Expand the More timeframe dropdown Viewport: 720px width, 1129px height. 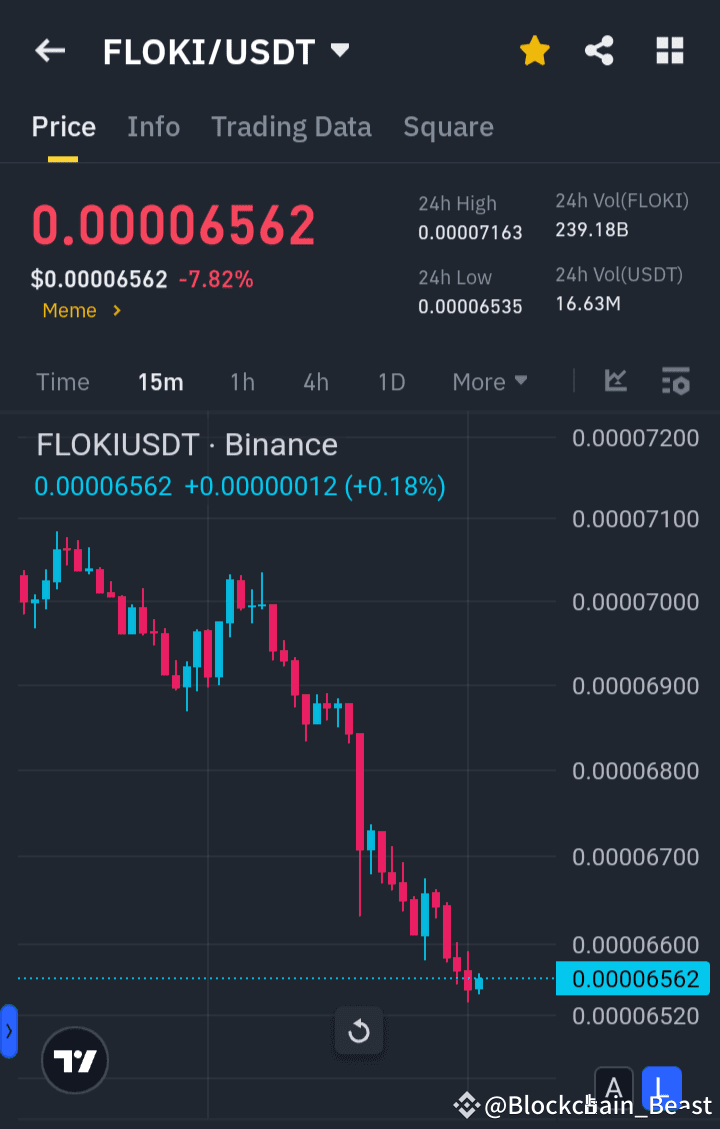coord(489,381)
